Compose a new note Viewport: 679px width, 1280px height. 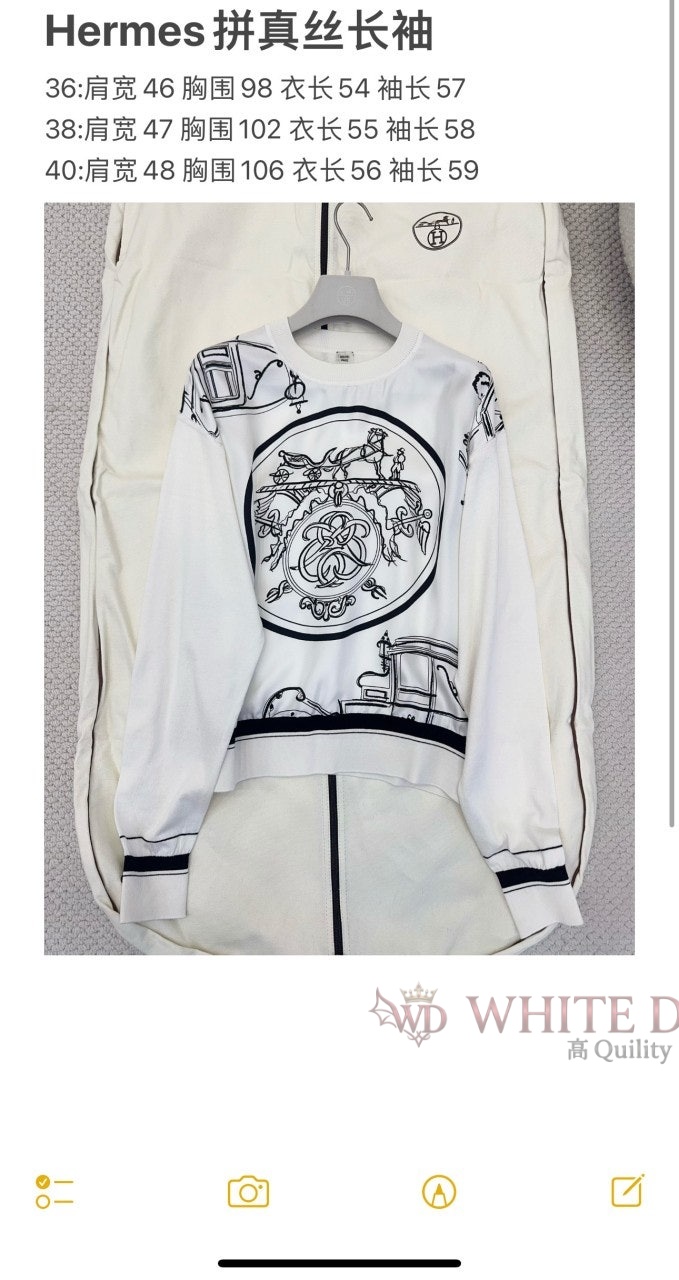click(627, 1190)
